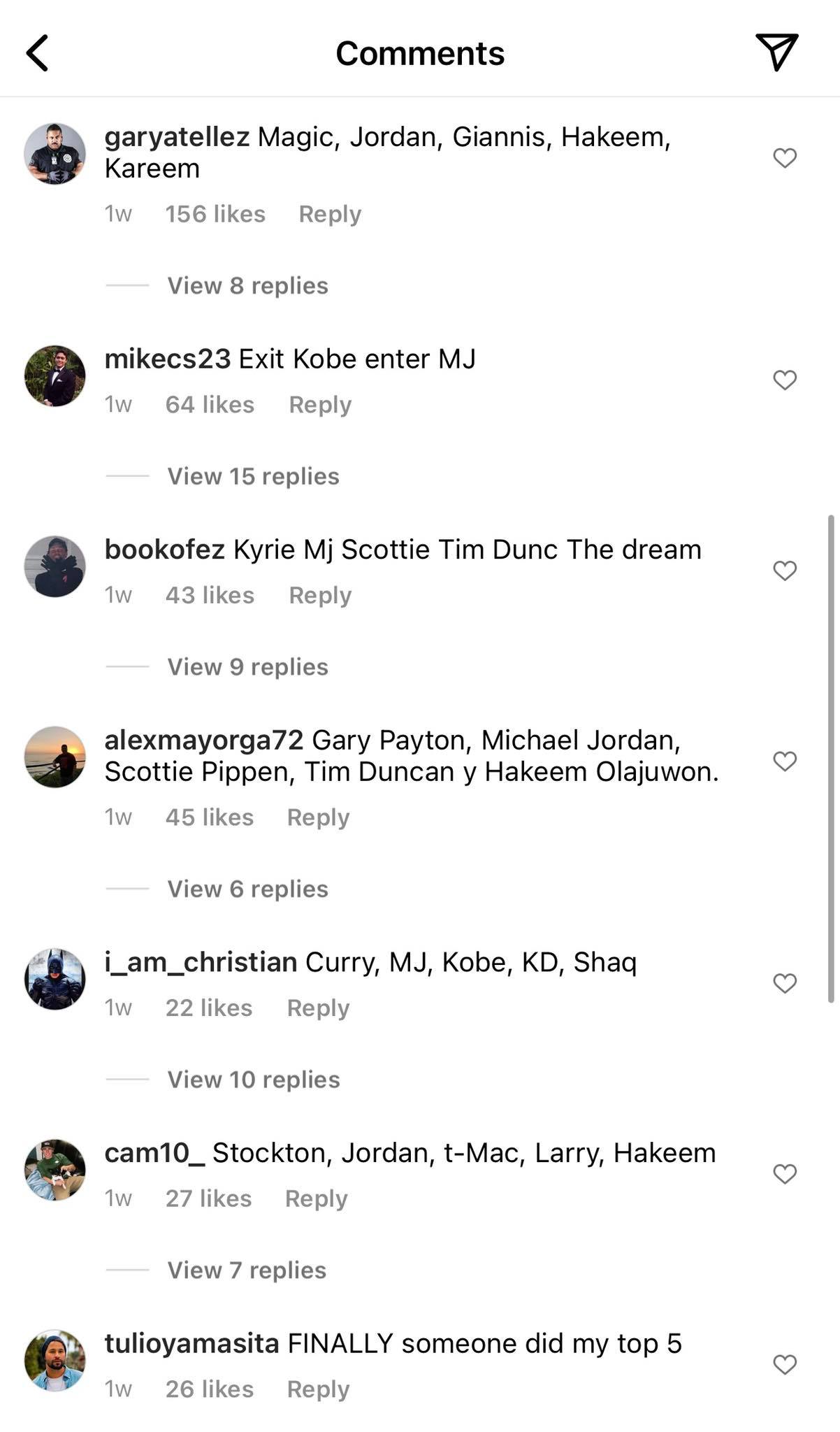840x1432 pixels.
Task: Reply to i_am_christian's comment
Action: [x=318, y=1008]
